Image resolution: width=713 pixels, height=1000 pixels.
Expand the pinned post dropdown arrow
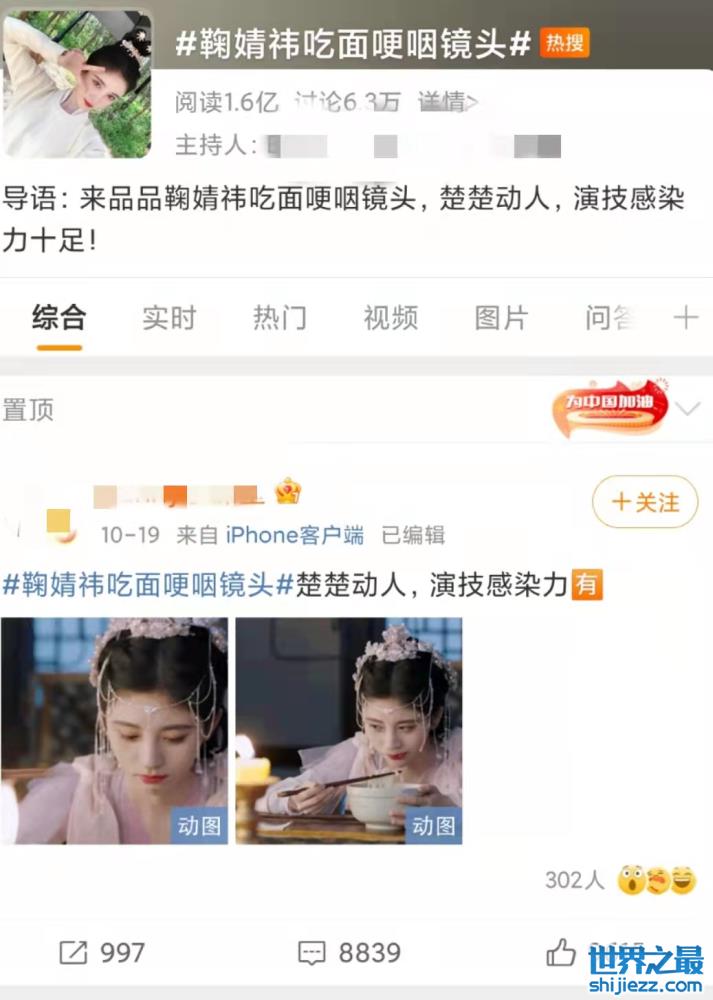[x=688, y=408]
